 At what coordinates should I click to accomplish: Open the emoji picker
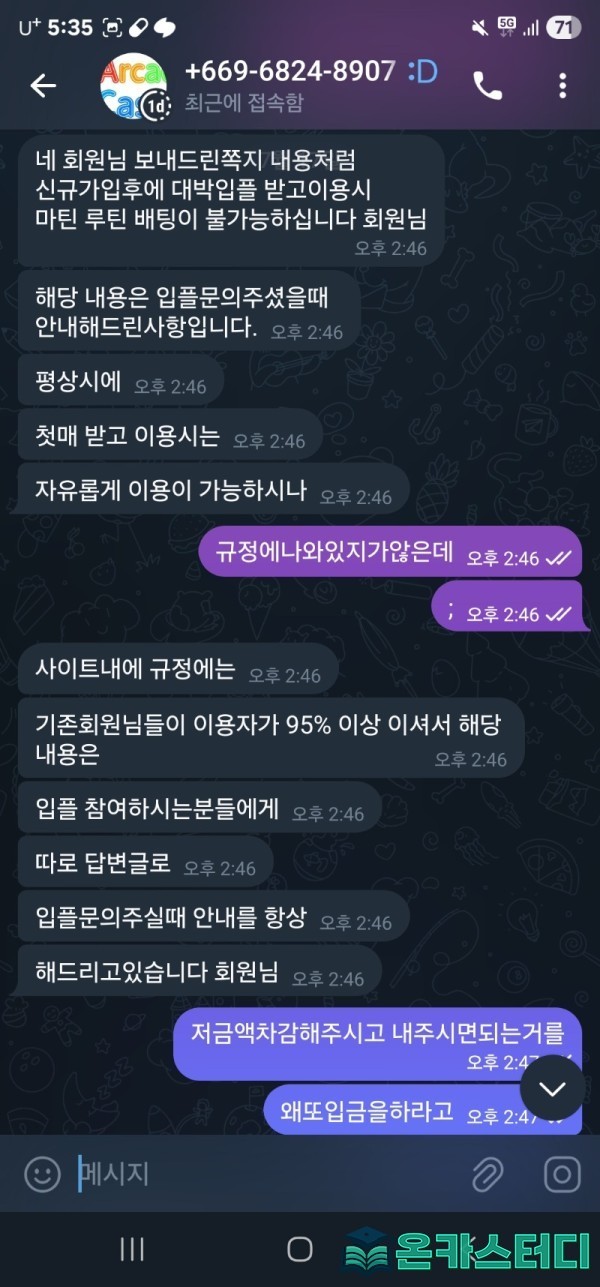click(x=42, y=1174)
